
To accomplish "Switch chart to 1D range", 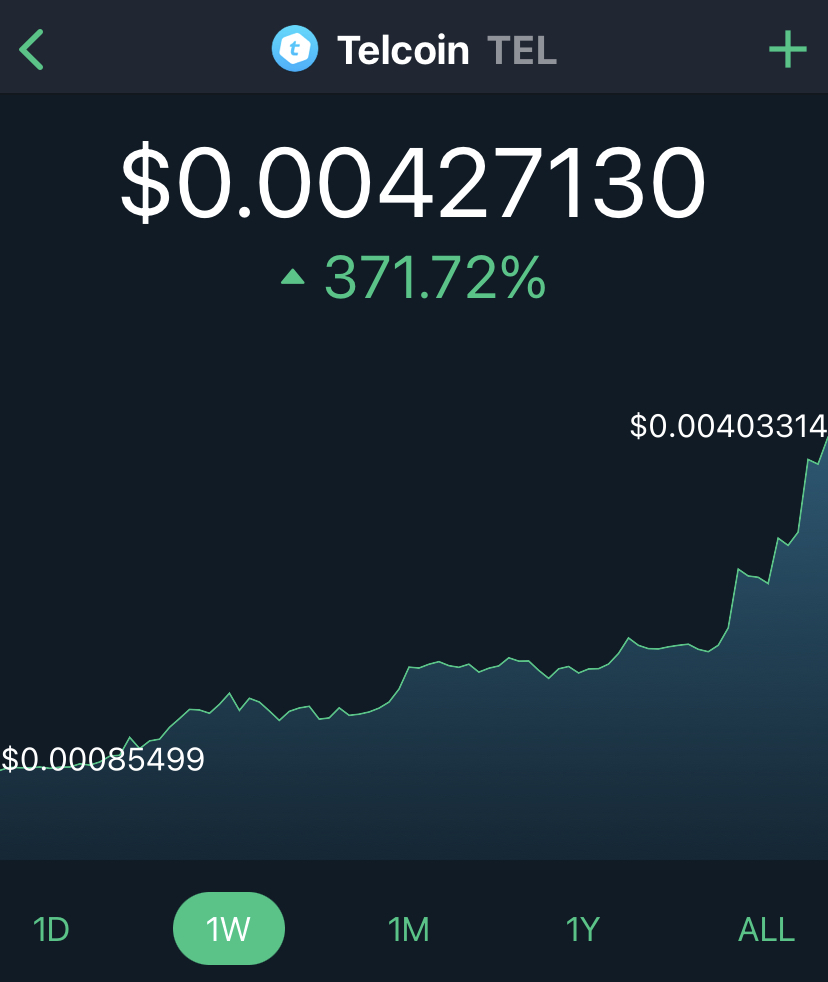I will tap(51, 929).
